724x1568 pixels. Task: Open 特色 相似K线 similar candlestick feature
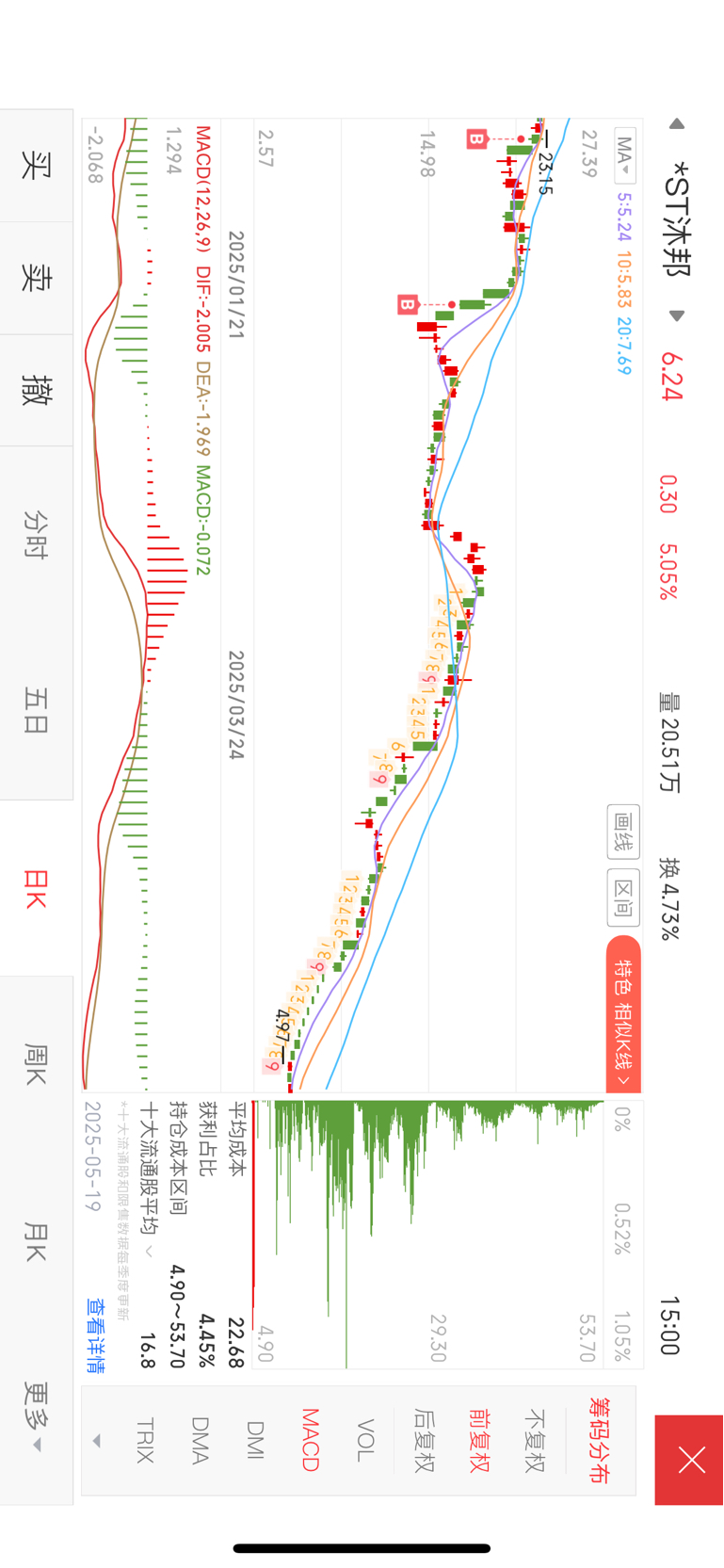click(x=623, y=1015)
